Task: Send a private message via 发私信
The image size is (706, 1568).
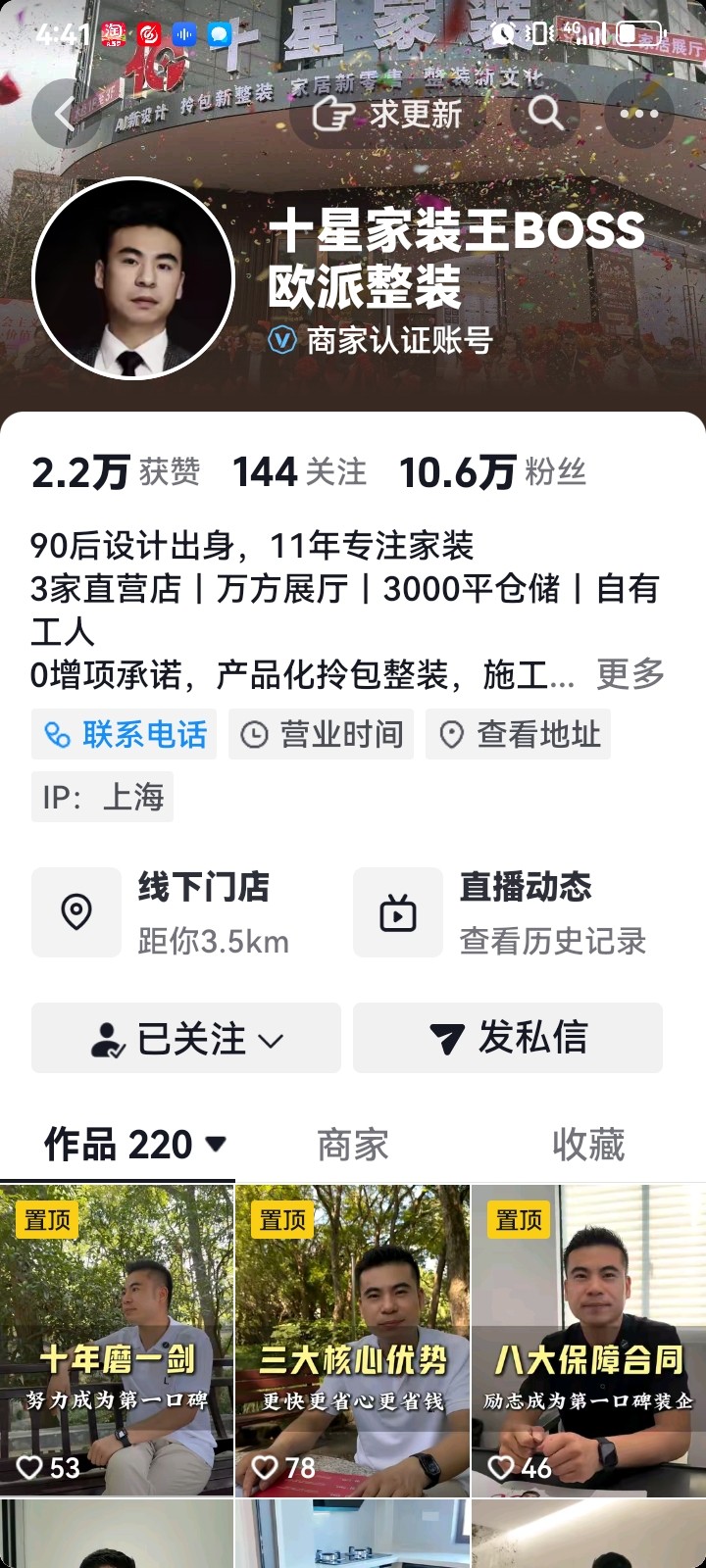Action: pos(508,1038)
